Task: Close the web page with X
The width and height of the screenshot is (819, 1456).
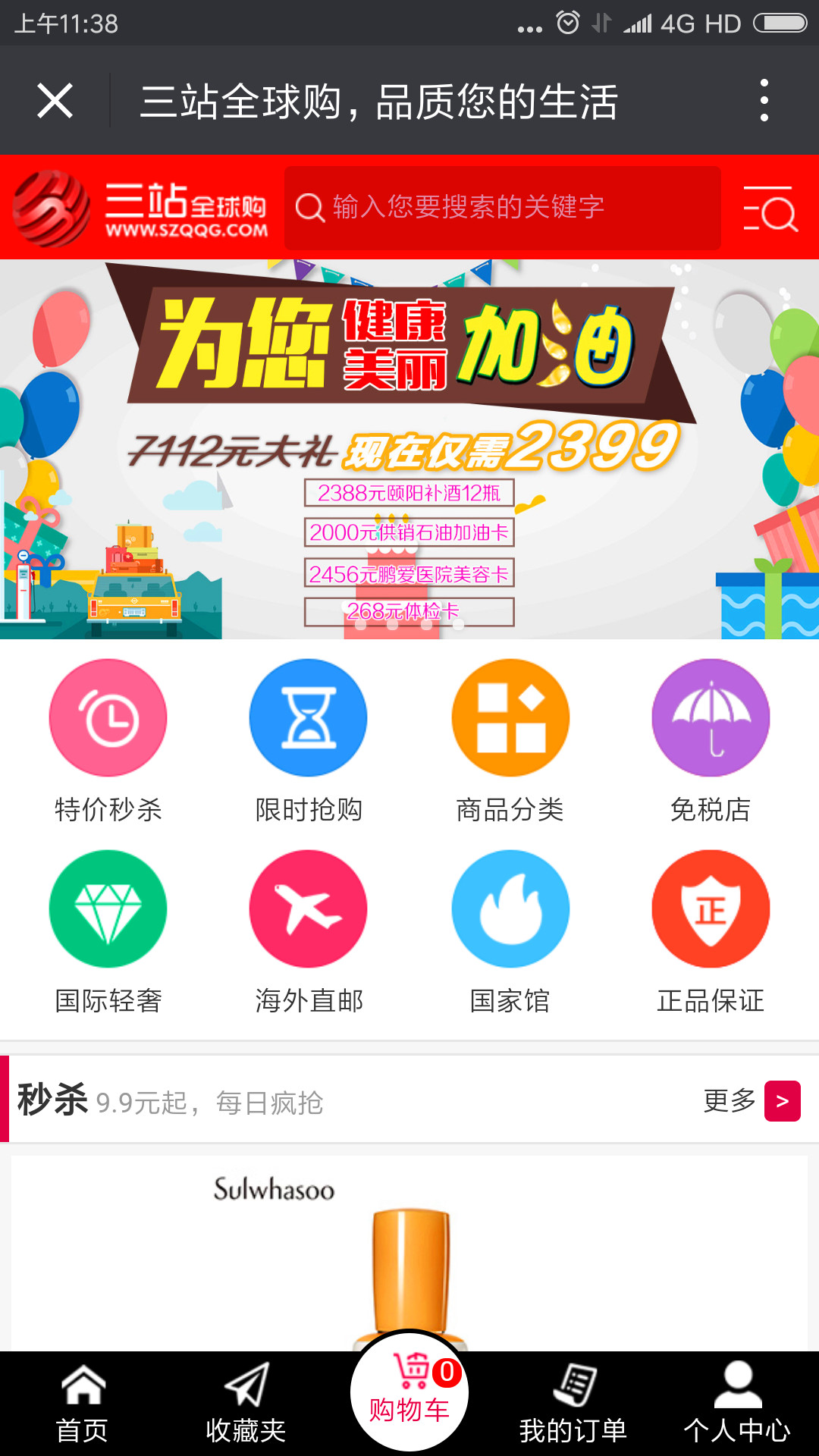Action: pyautogui.click(x=55, y=101)
